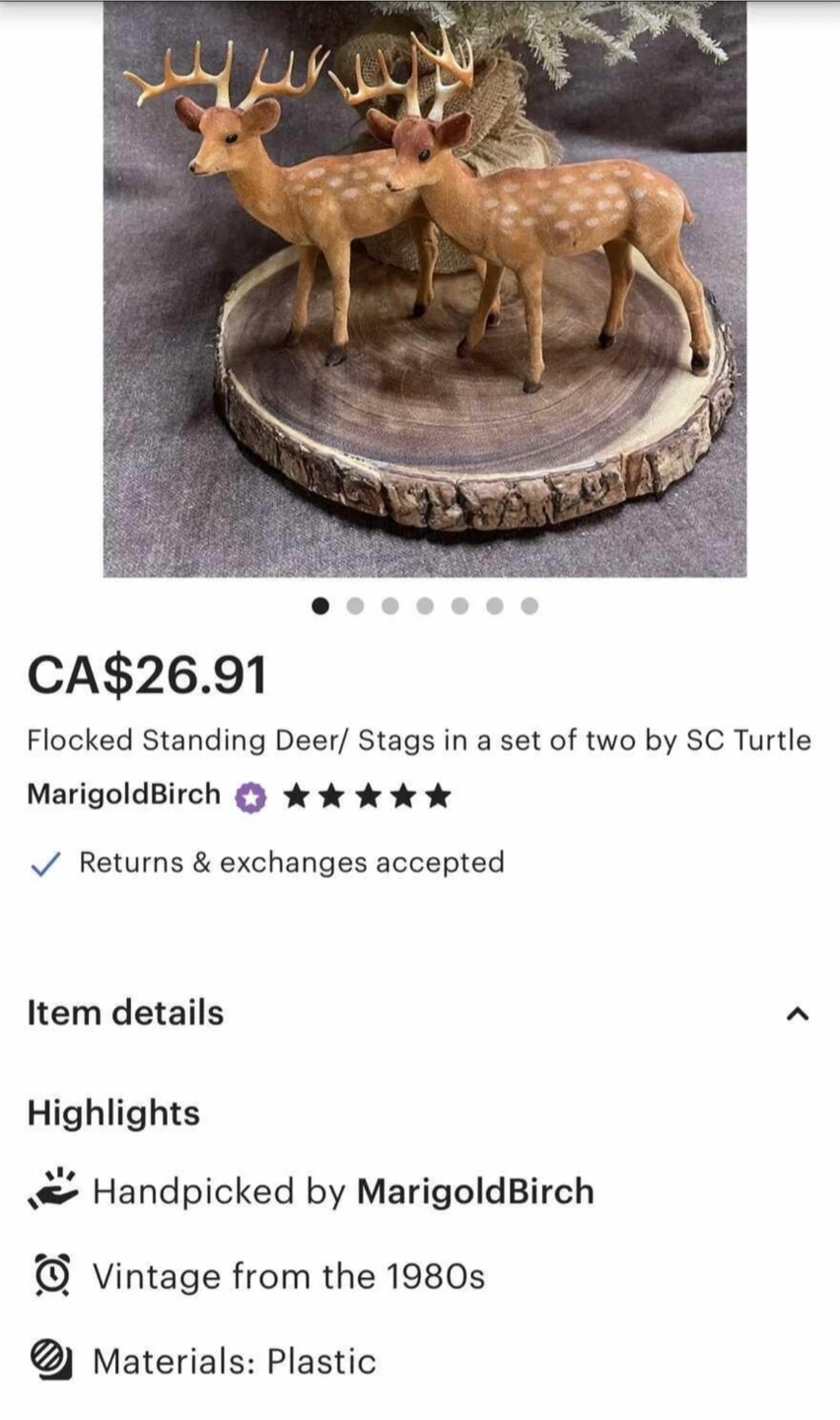Open MarigoldBirch in the Handpicked highlight
This screenshot has width=840, height=1420.
coord(475,1191)
